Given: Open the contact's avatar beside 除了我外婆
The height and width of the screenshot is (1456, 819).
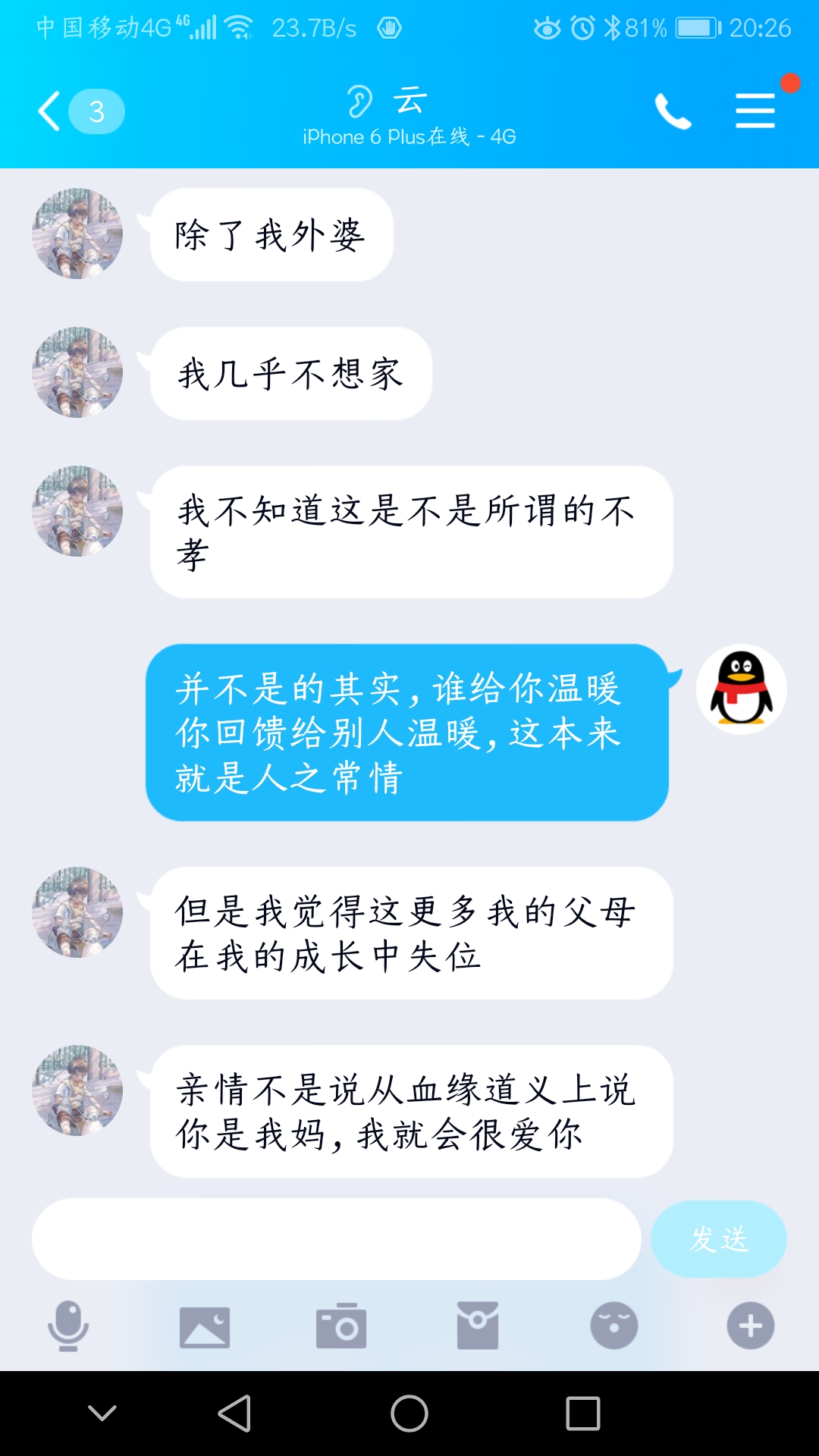Looking at the screenshot, I should click(77, 234).
